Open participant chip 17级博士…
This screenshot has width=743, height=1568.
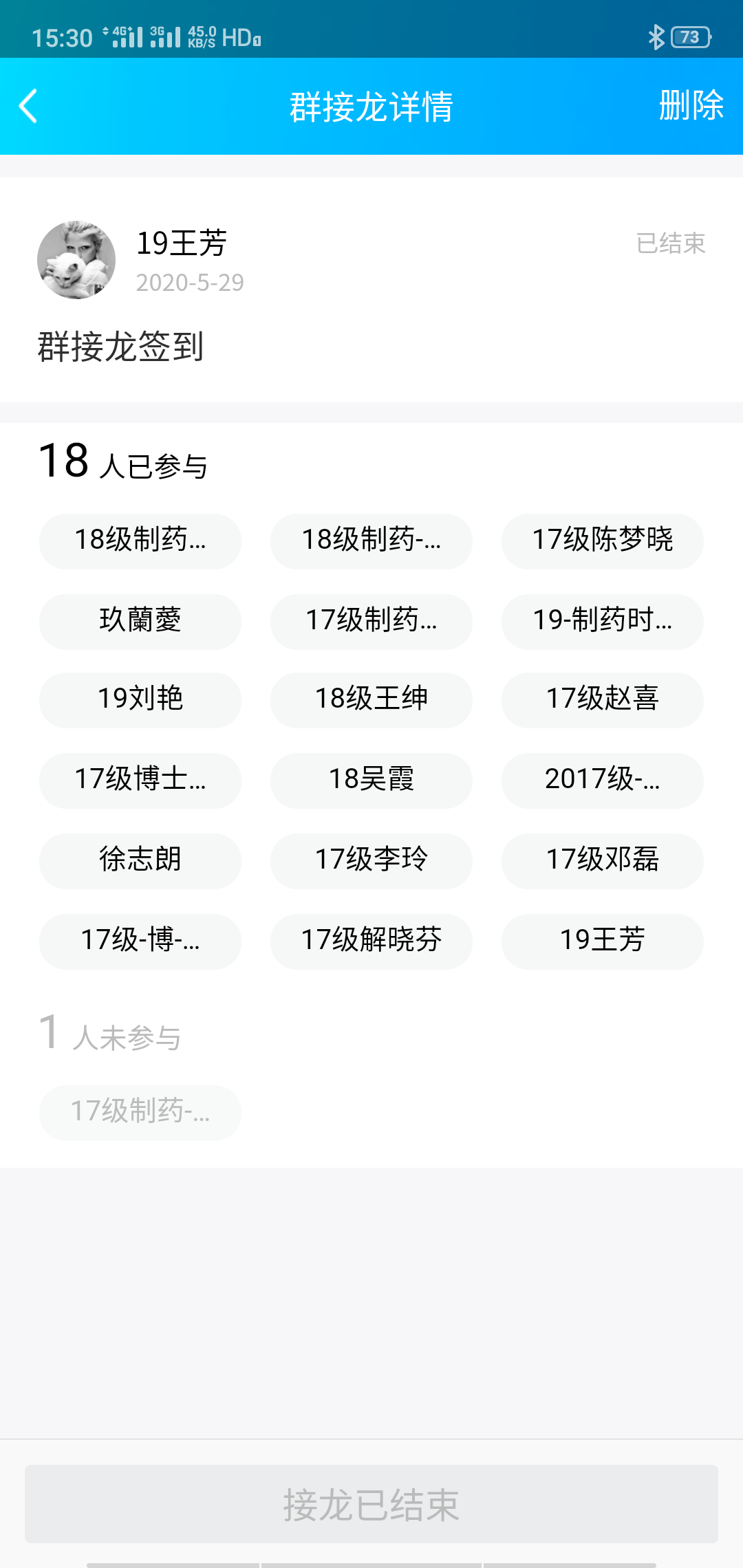[140, 780]
